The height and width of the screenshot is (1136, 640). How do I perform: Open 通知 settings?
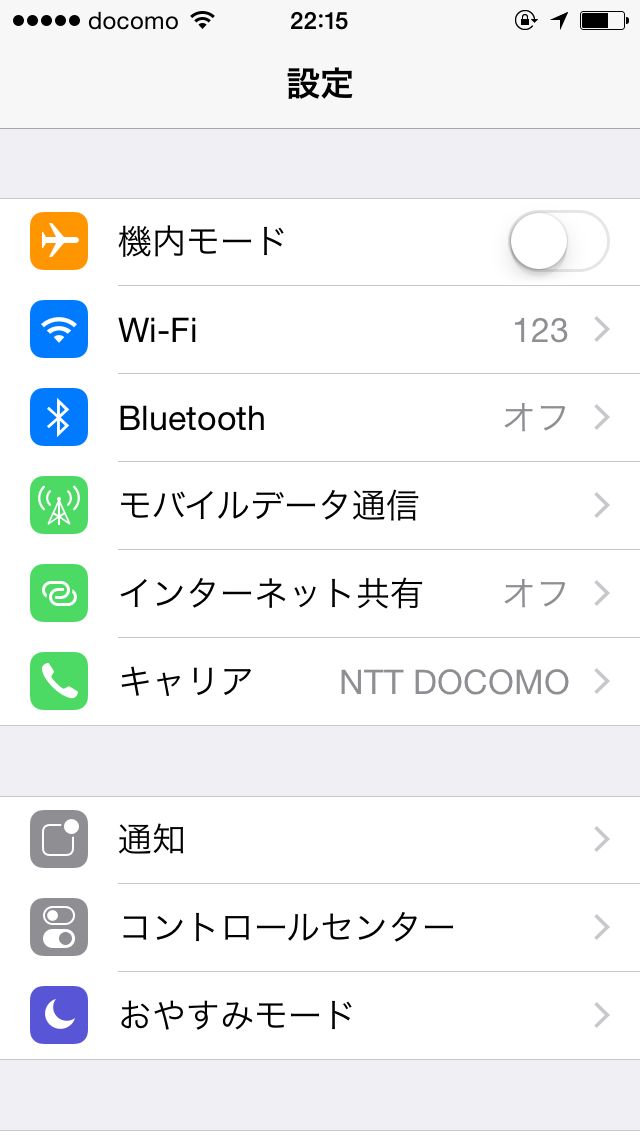(x=320, y=840)
